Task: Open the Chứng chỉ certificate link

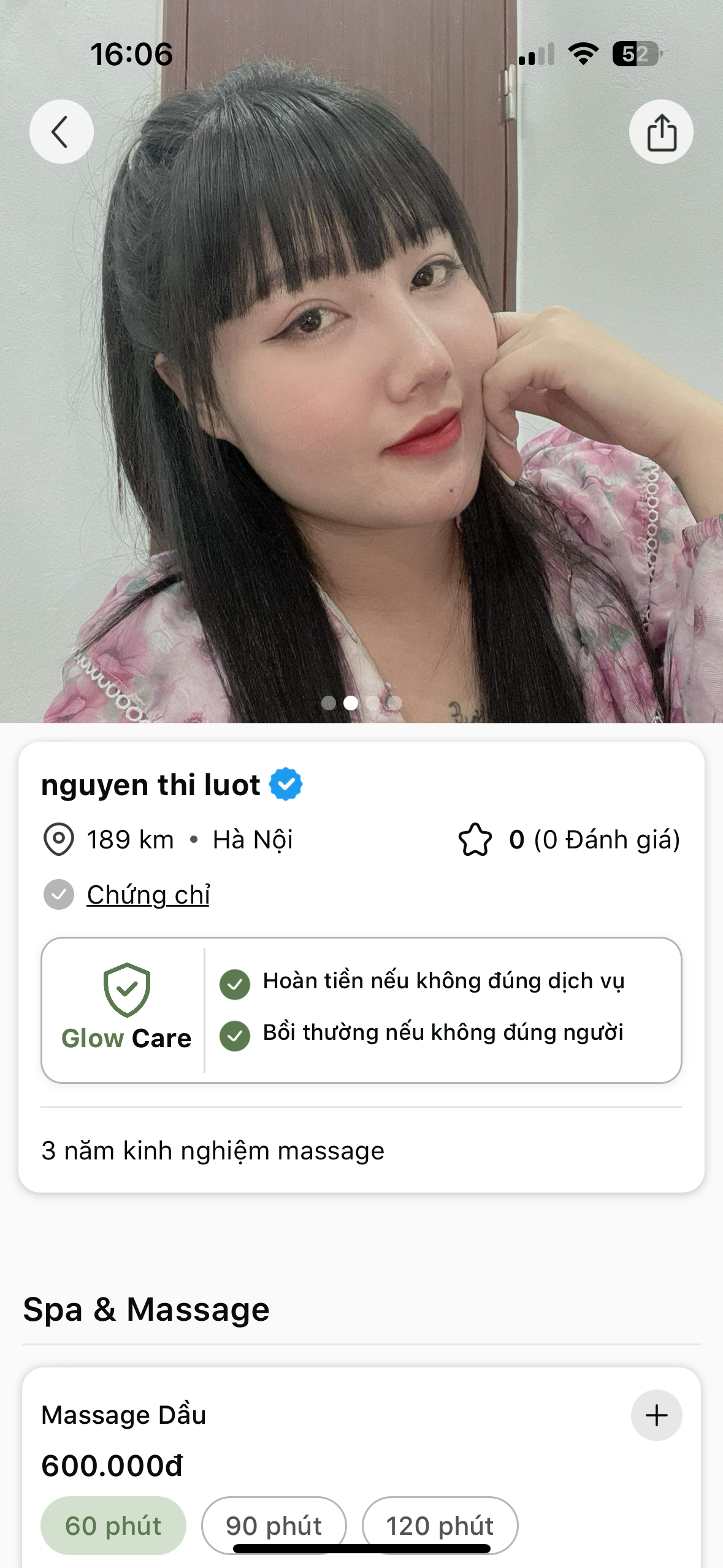Action: 148,895
